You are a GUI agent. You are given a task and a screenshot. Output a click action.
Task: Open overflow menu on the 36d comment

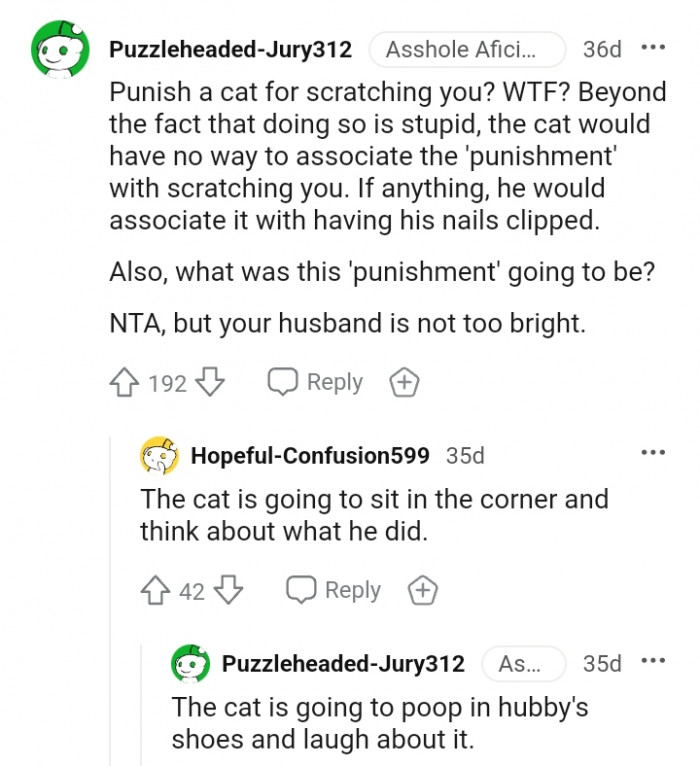[x=653, y=48]
